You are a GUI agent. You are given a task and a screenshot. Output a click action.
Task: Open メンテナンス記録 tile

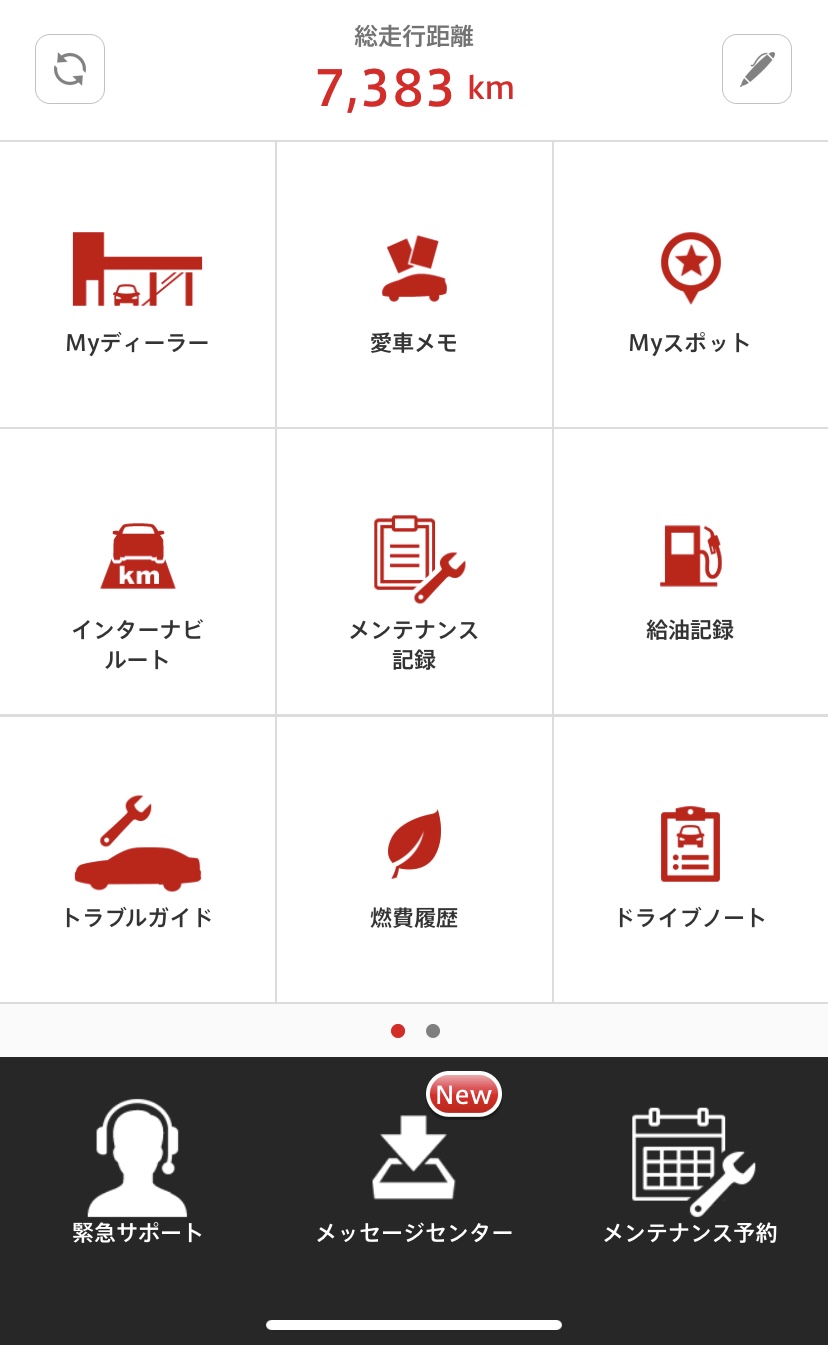point(414,572)
